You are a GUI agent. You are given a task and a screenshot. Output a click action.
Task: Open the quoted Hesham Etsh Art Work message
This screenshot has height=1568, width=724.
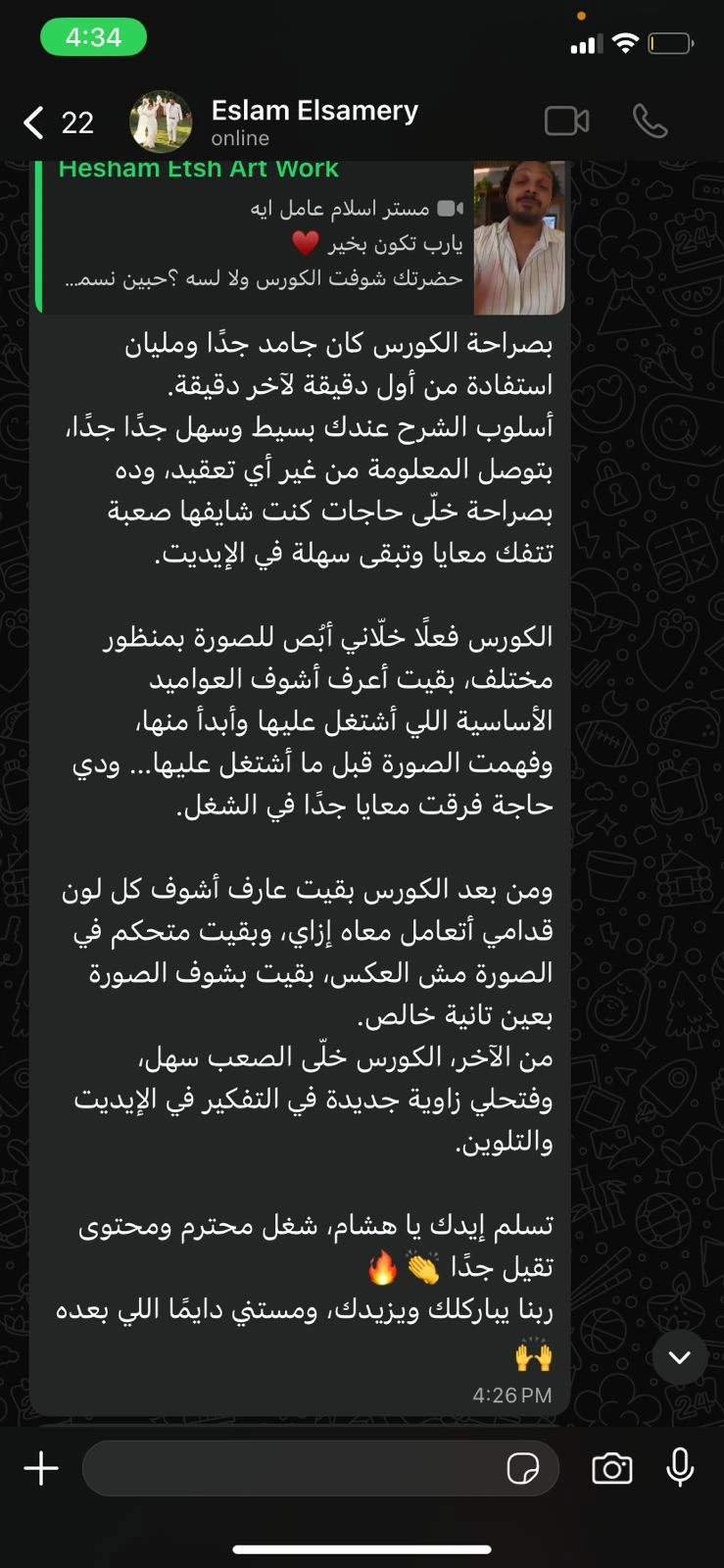coord(294,240)
